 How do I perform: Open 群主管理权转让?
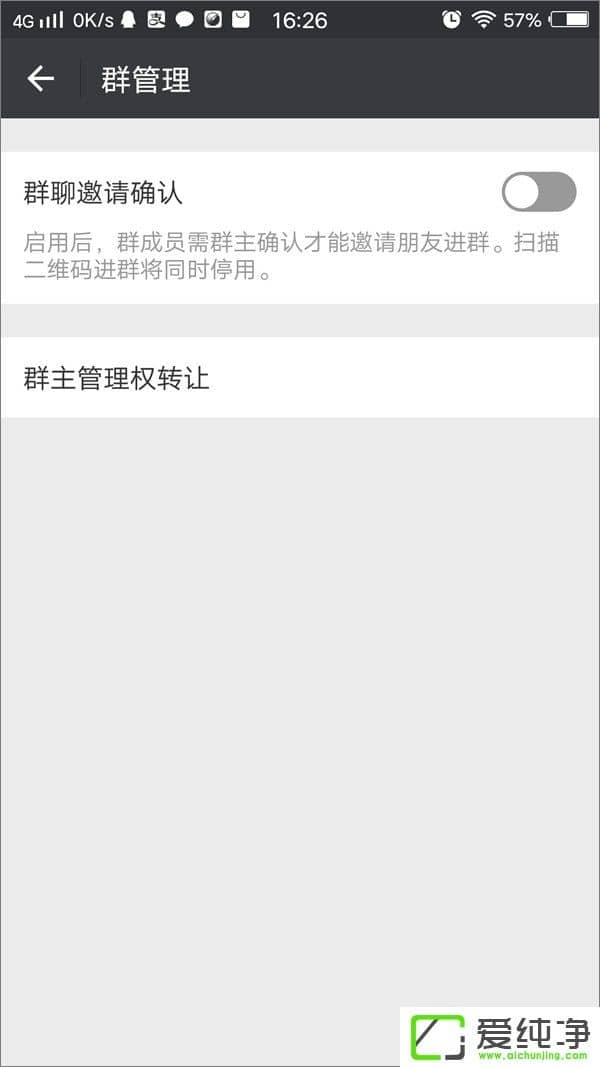(x=300, y=378)
